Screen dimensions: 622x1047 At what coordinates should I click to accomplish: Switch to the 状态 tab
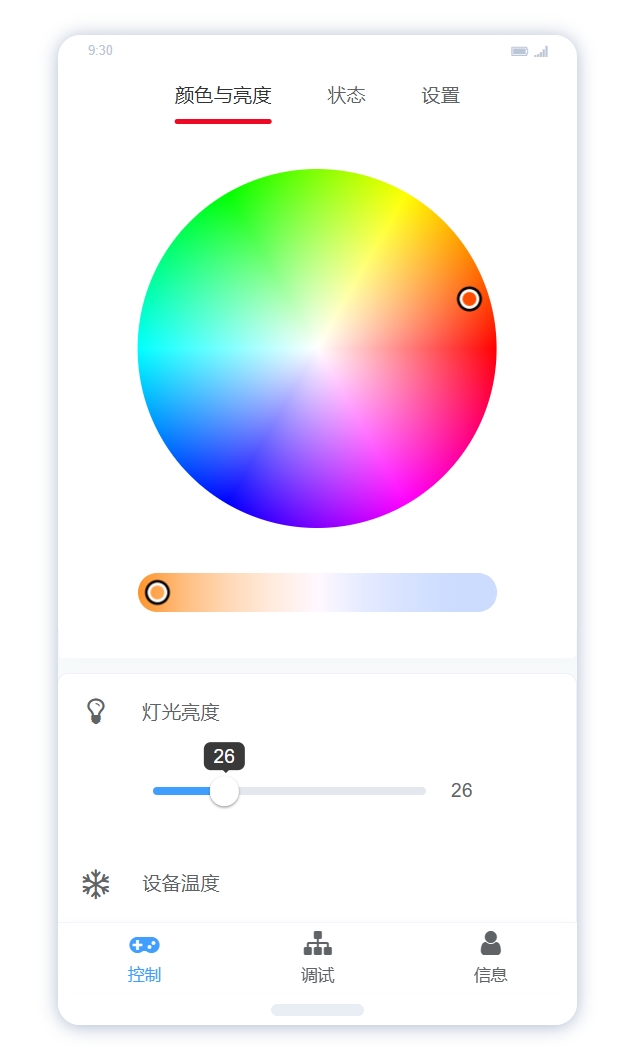click(x=346, y=96)
